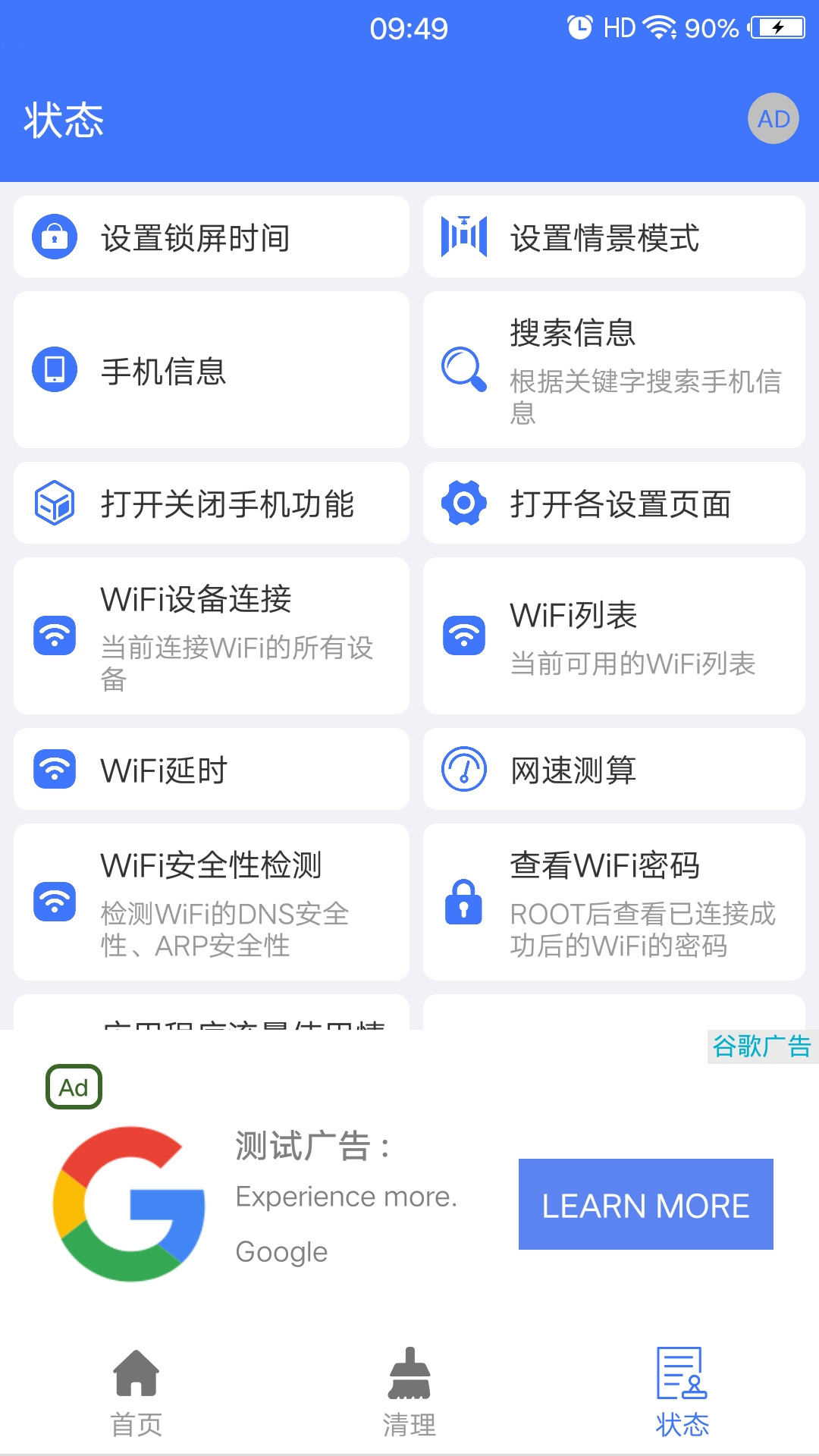Click the LEARN MORE ad button
819x1456 pixels.
[x=645, y=1204]
